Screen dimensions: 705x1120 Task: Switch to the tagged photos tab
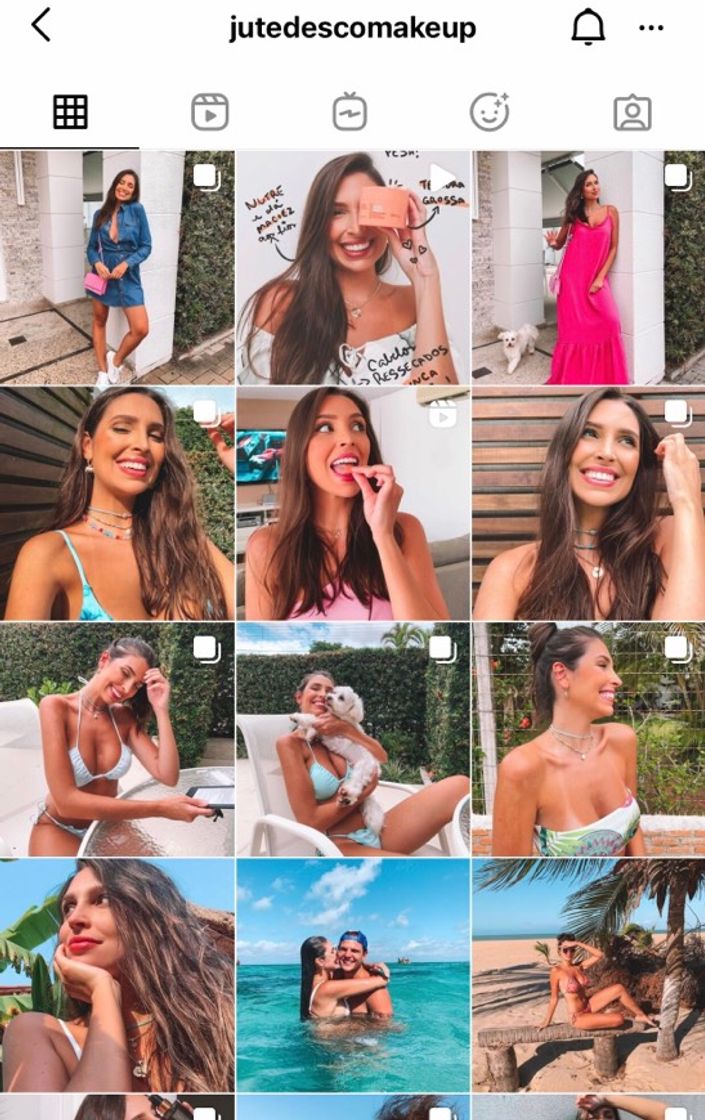[632, 113]
